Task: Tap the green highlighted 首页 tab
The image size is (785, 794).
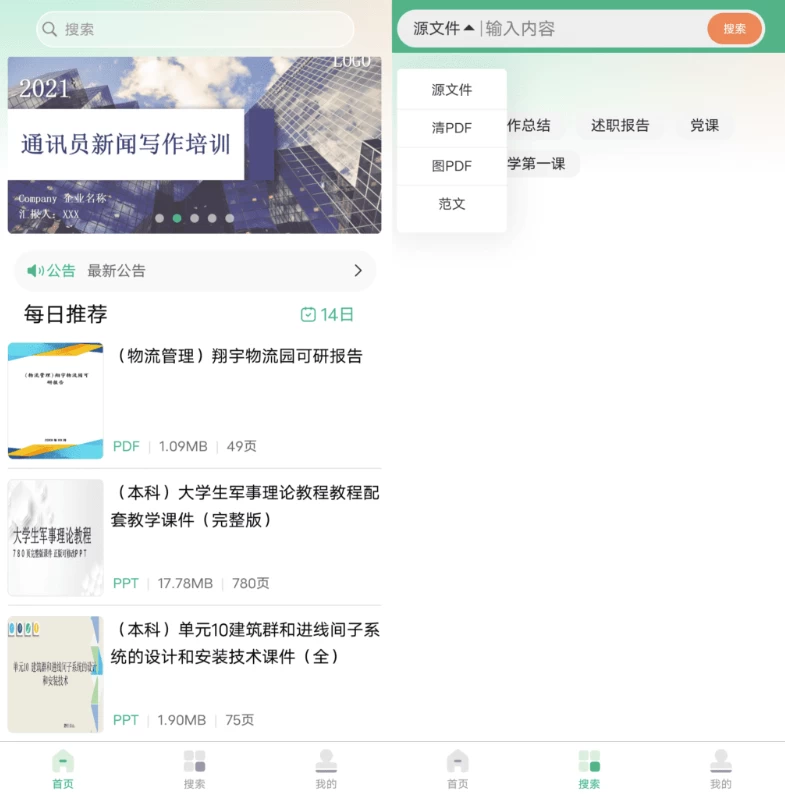Action: 63,769
